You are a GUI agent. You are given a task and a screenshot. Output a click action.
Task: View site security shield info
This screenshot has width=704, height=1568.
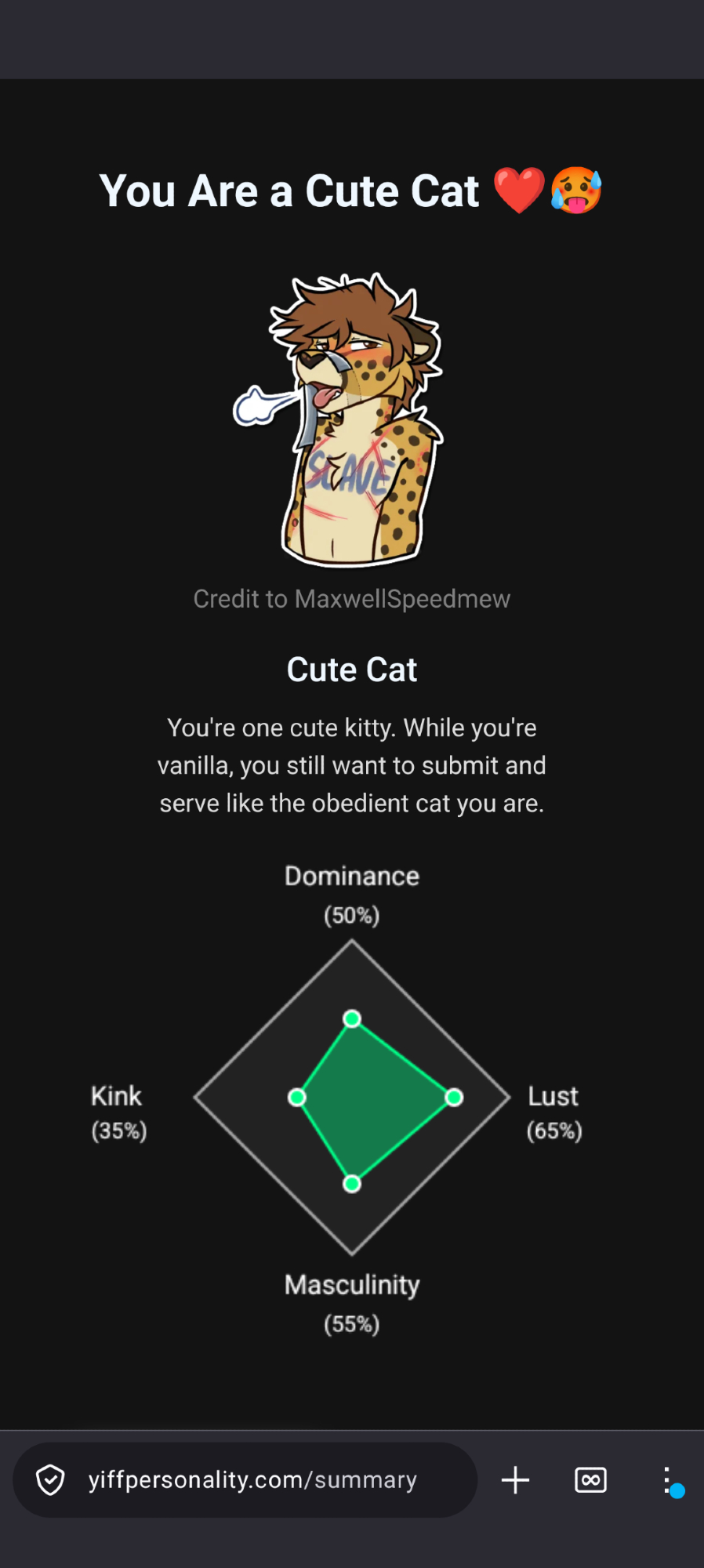51,1480
